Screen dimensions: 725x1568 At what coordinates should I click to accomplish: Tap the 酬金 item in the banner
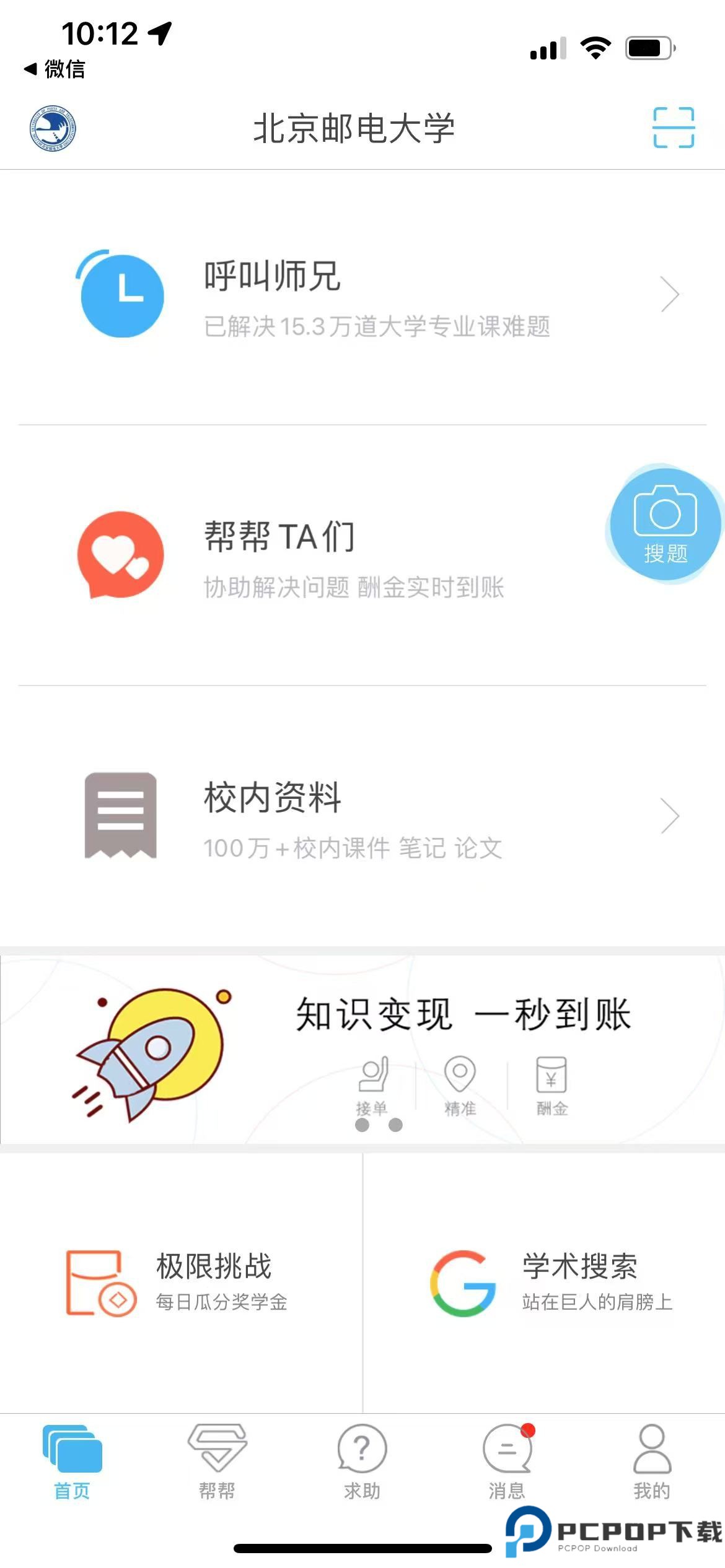(x=551, y=1084)
